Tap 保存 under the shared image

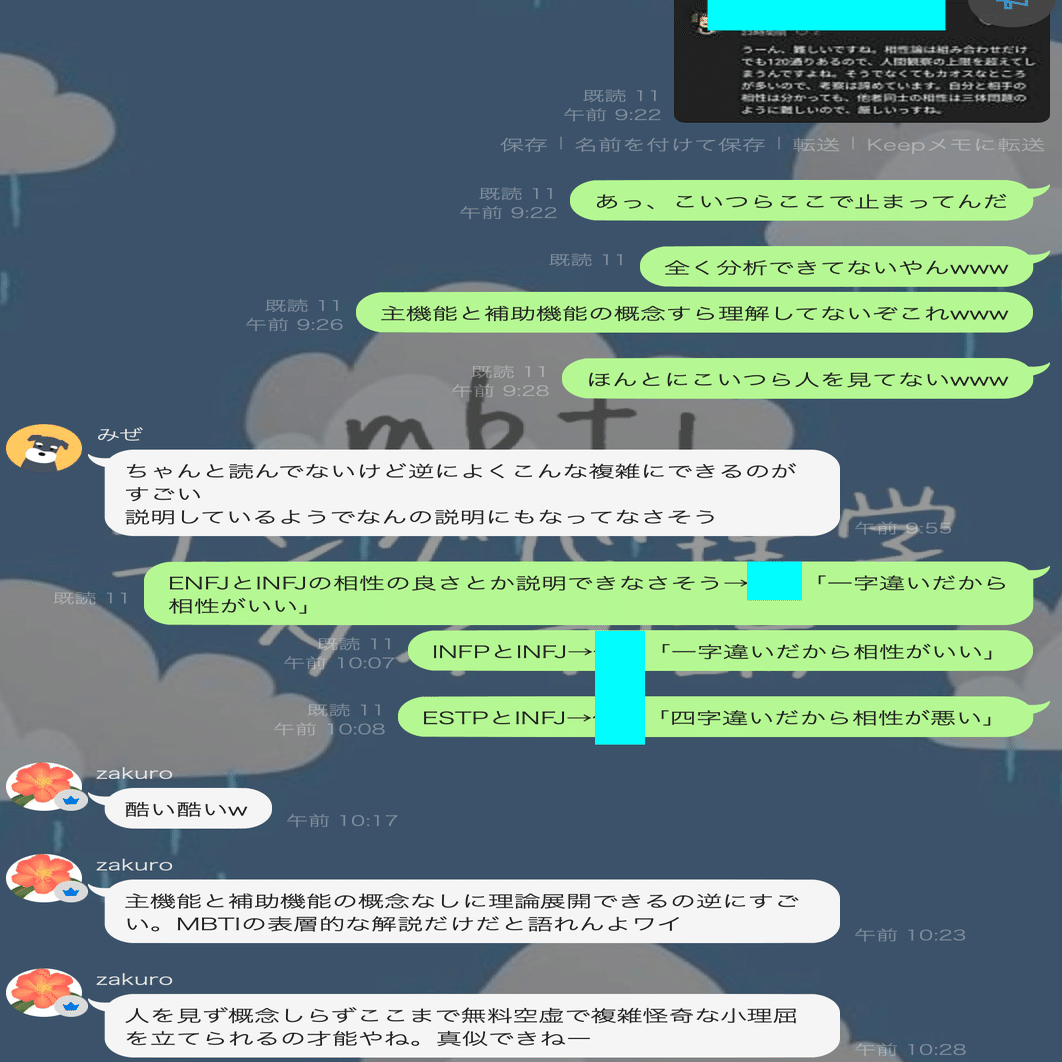point(523,145)
